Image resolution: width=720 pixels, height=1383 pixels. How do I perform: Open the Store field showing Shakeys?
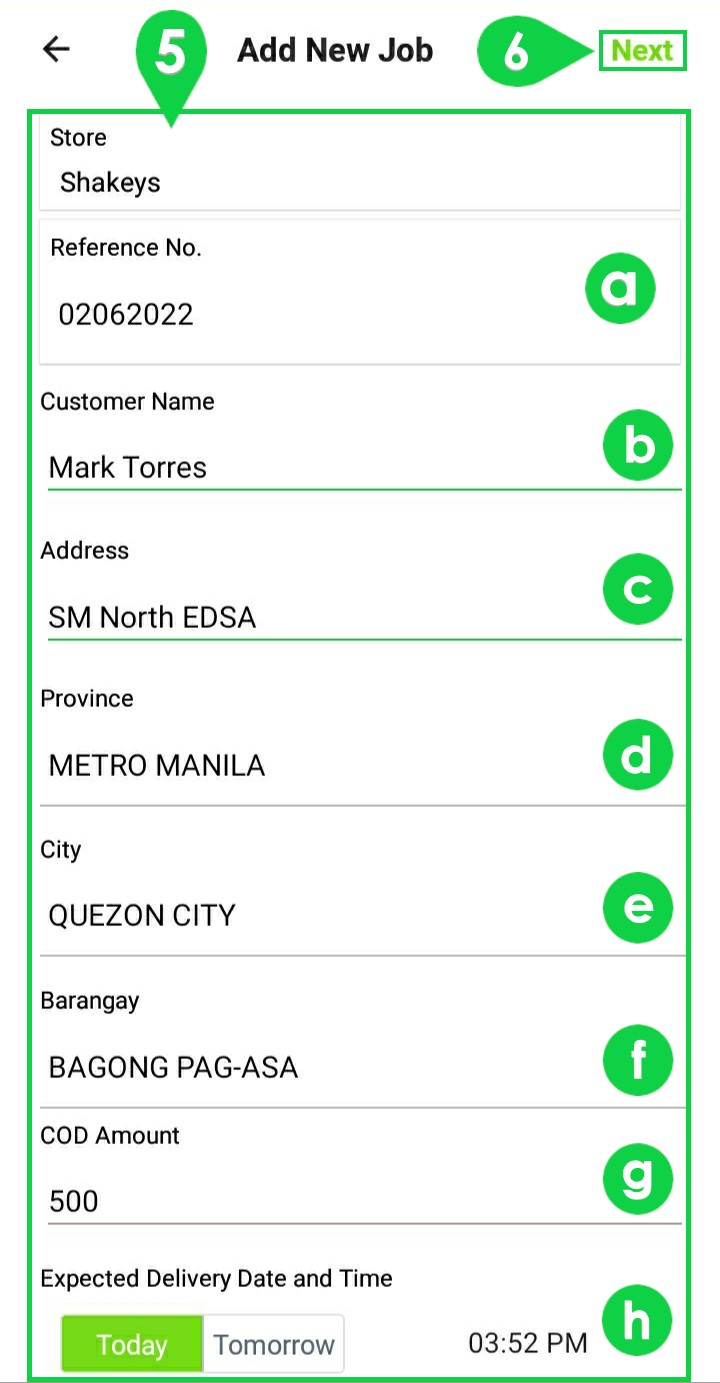click(x=360, y=162)
